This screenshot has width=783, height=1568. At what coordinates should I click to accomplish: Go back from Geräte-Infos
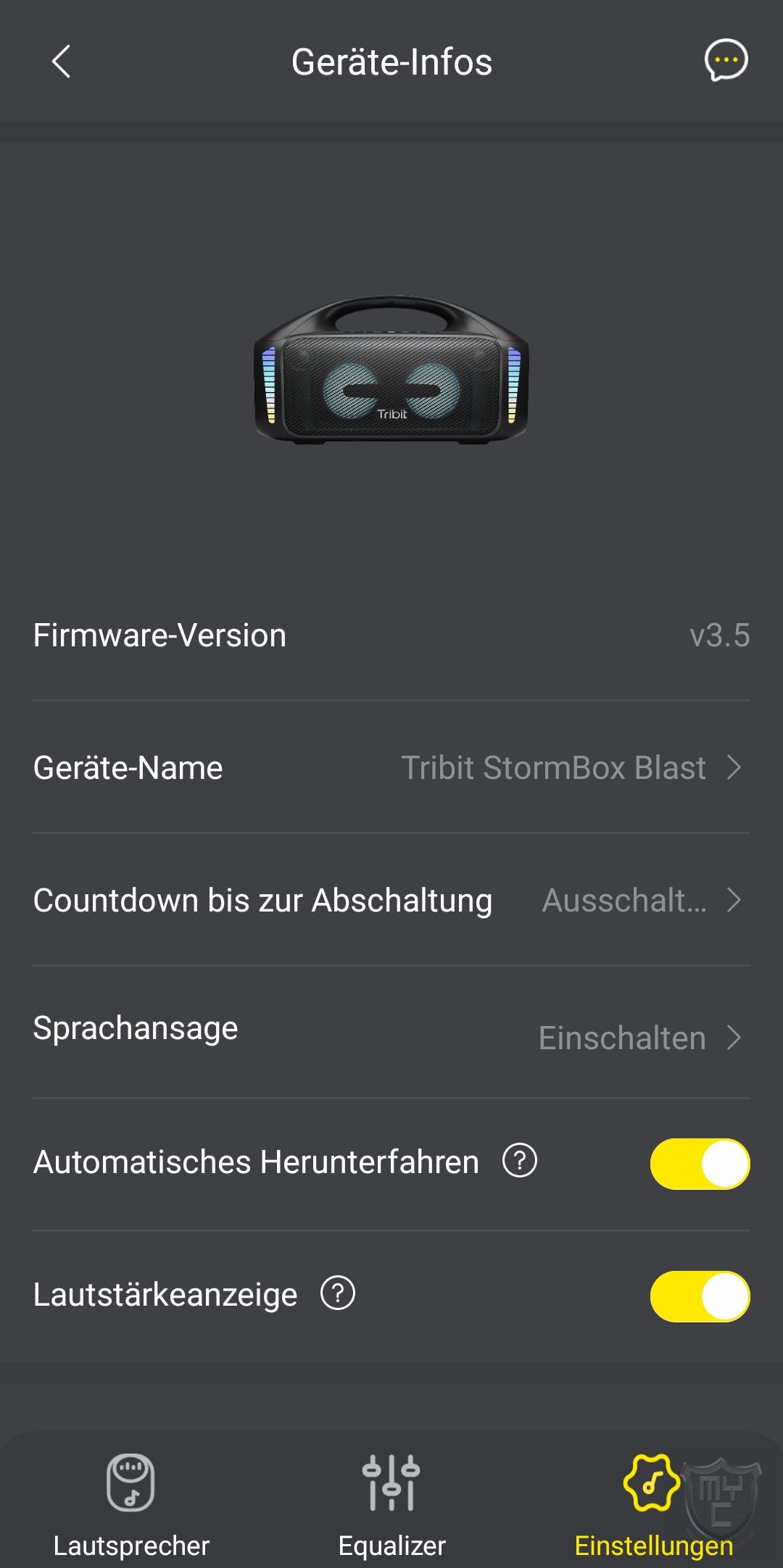tap(62, 62)
